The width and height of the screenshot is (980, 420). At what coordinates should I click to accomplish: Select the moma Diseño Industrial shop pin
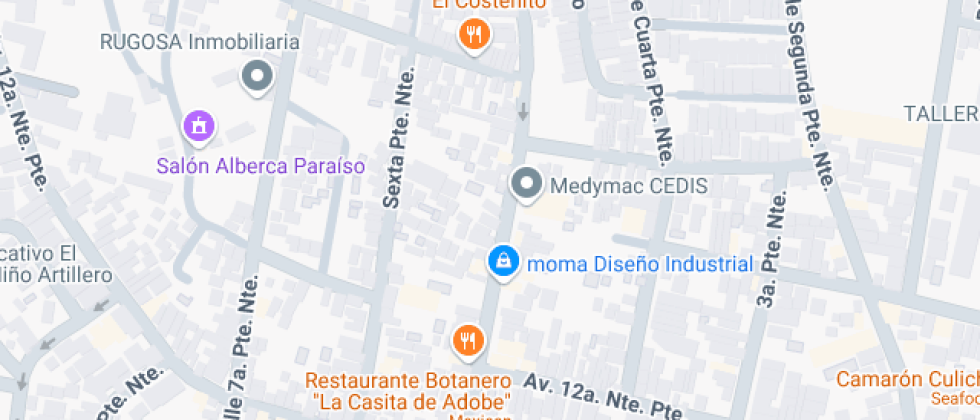pyautogui.click(x=502, y=262)
